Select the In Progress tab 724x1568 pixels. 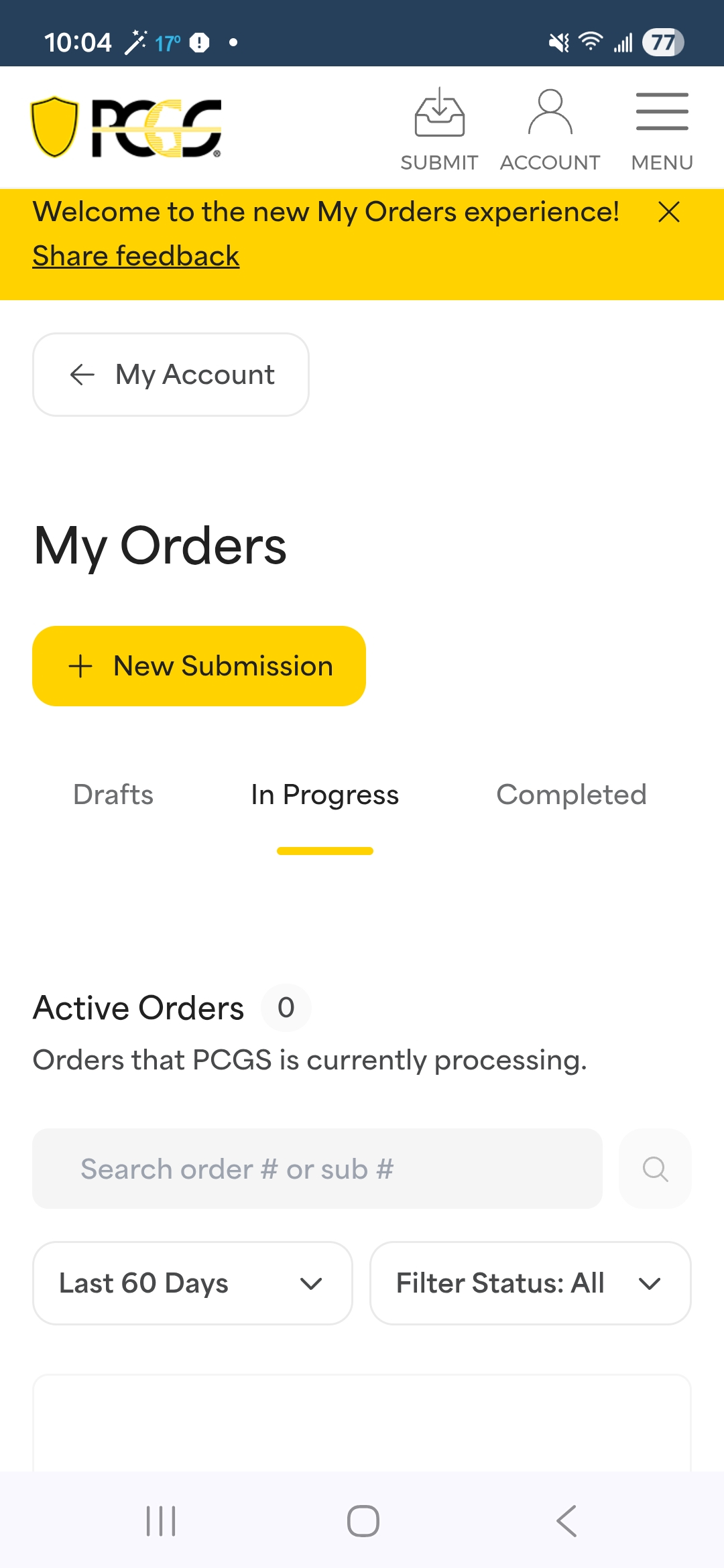[x=325, y=795]
